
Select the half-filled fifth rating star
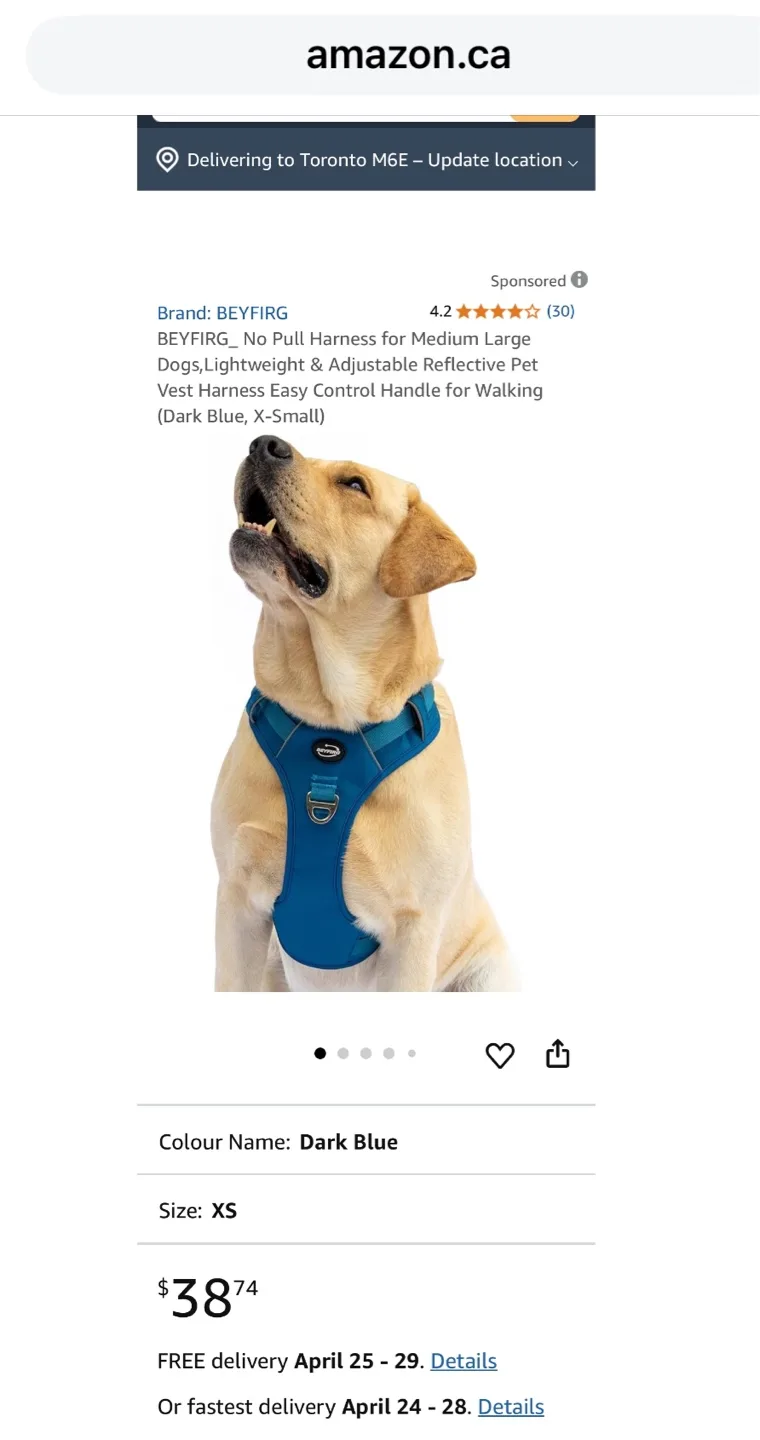533,311
